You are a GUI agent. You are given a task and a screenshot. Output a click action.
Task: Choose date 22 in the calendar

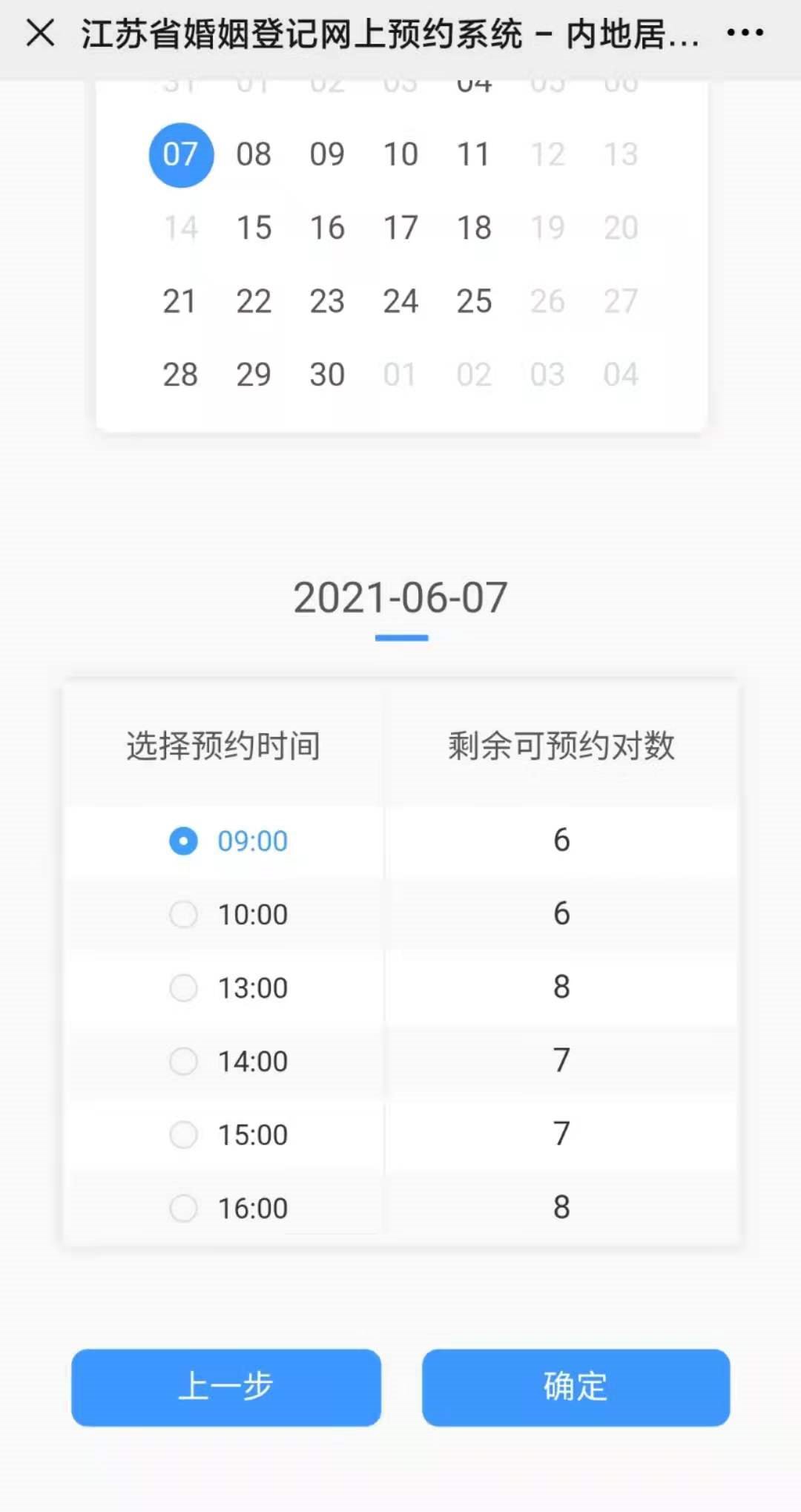click(254, 301)
